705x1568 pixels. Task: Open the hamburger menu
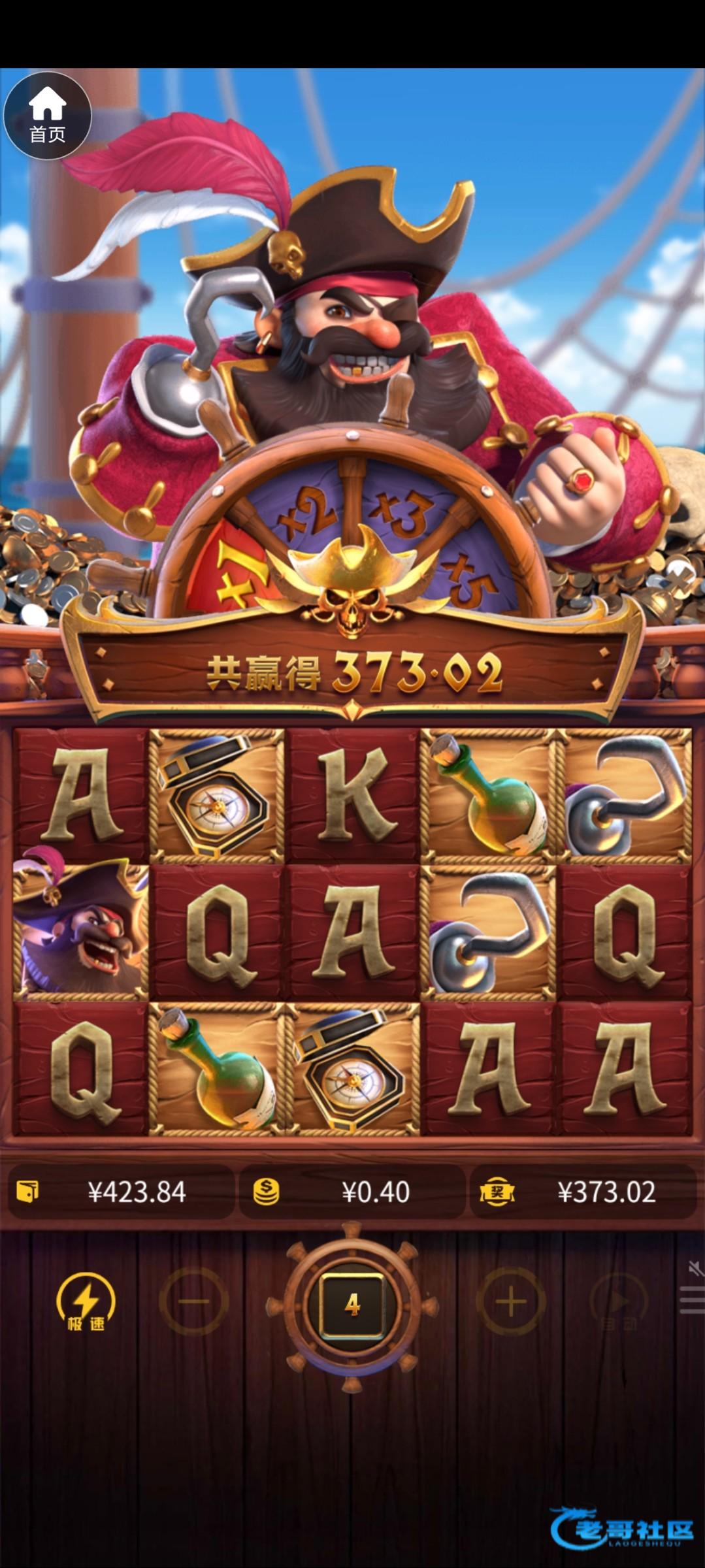693,1300
